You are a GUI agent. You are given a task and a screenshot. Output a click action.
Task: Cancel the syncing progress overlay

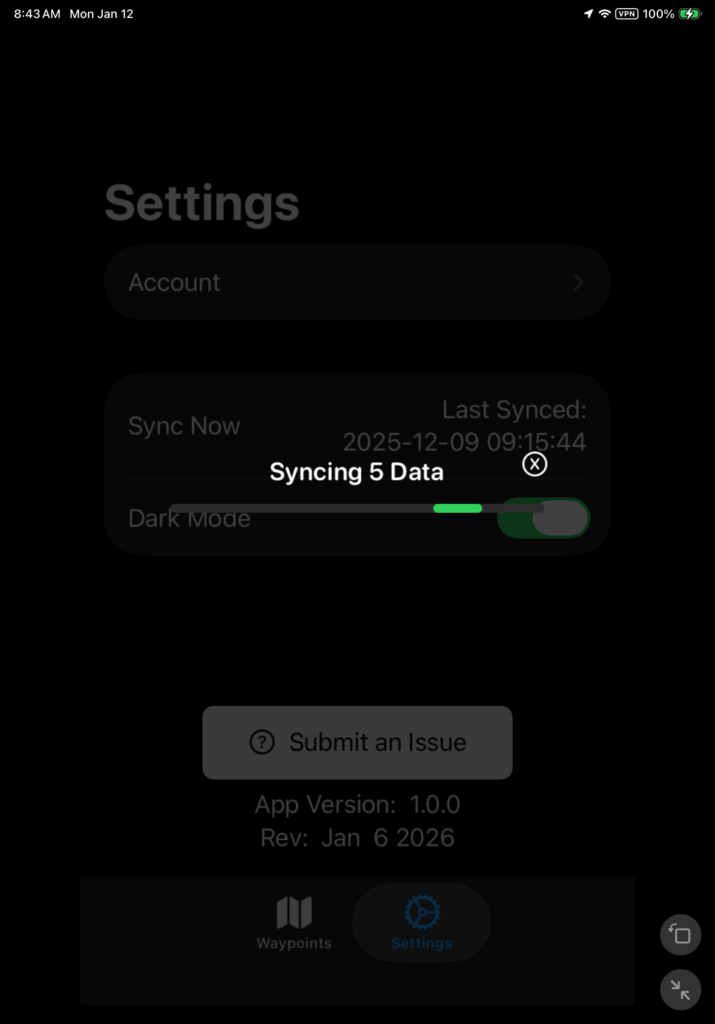(x=535, y=464)
